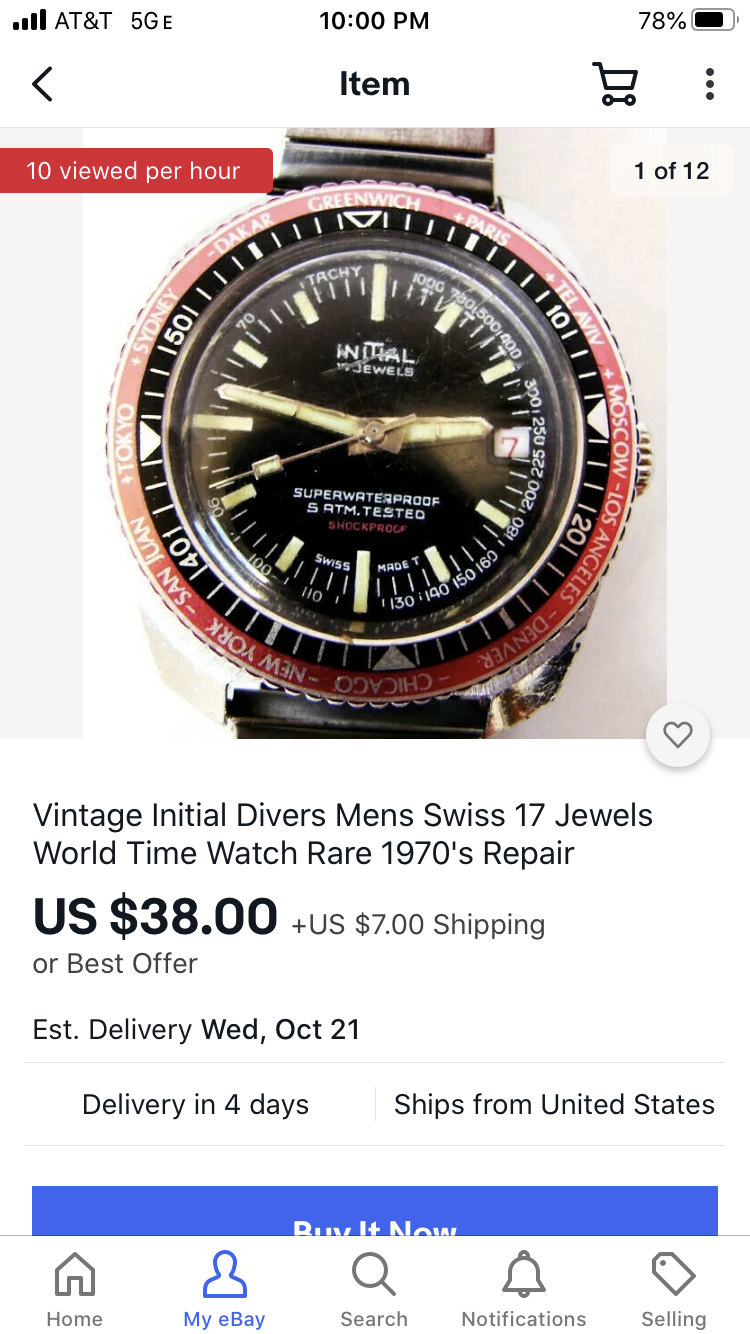The width and height of the screenshot is (750, 1334).
Task: Switch to the Home tab
Action: (75, 1288)
